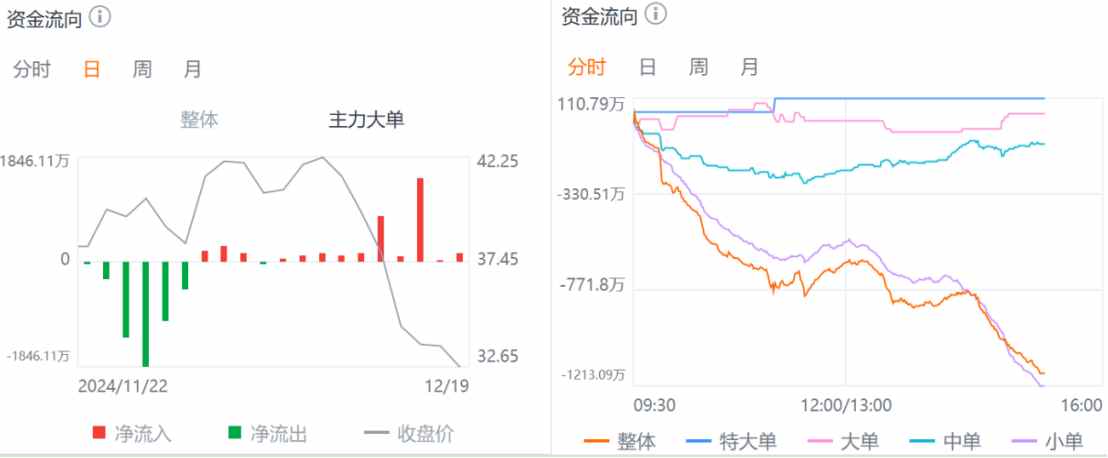
Task: Select the 整体 view above the bar chart
Action: pos(199,119)
